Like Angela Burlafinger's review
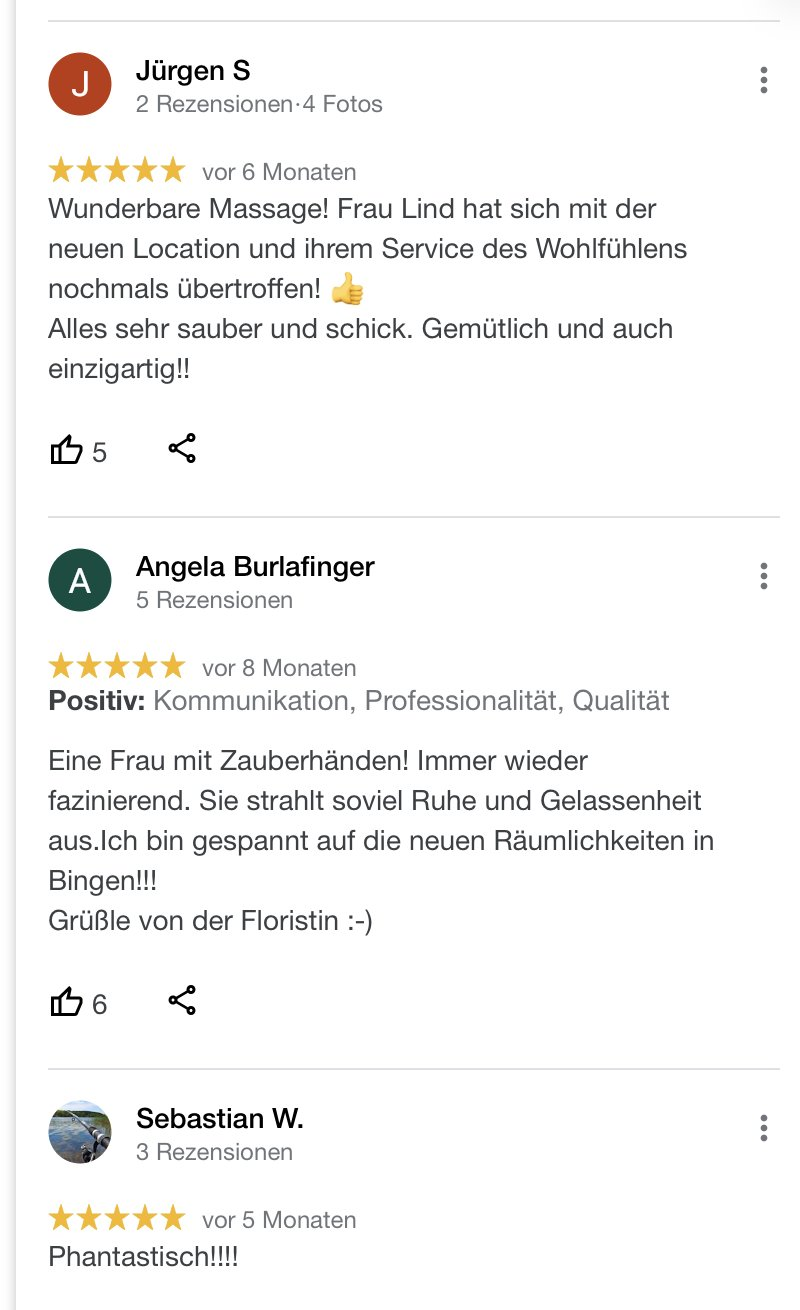The image size is (800, 1310). pos(66,1002)
